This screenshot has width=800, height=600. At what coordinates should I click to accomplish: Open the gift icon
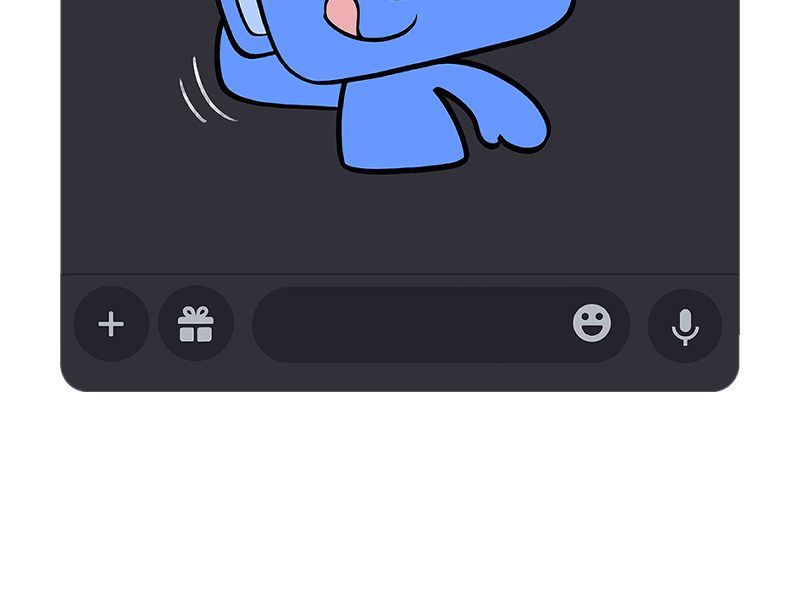196,324
